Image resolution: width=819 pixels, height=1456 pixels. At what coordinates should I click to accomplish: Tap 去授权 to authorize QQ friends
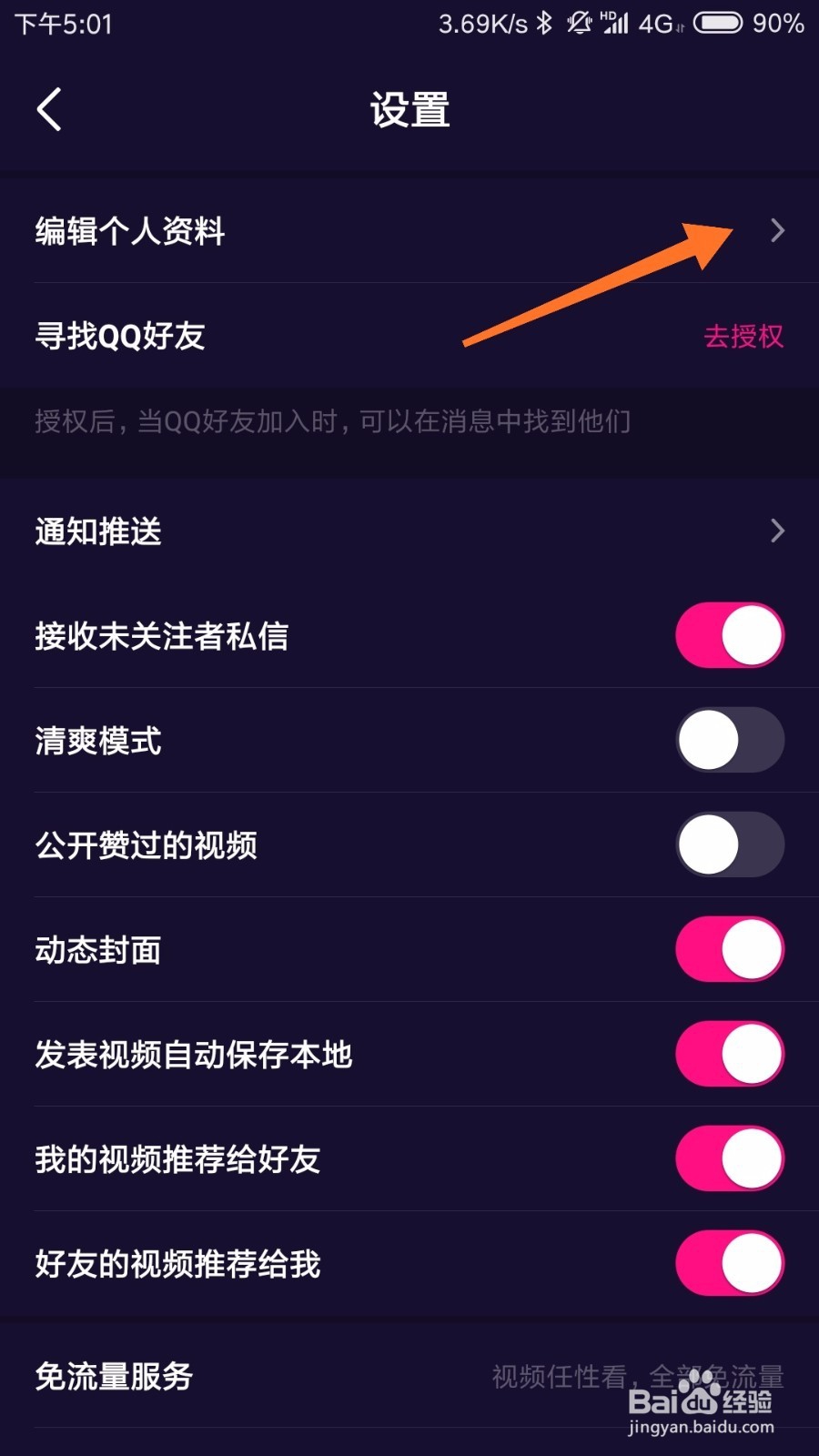coord(746,336)
